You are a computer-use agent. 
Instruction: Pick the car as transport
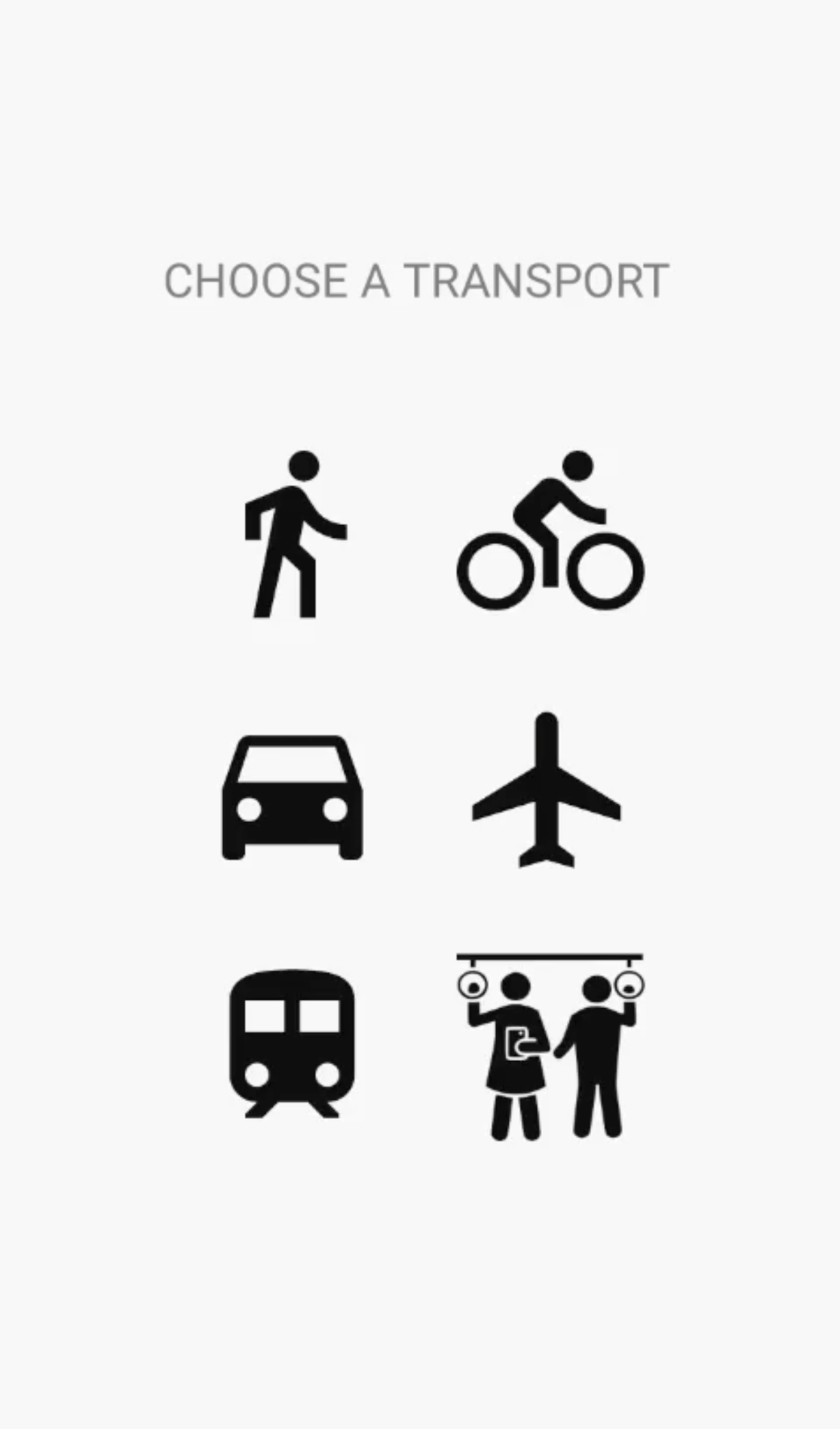pyautogui.click(x=293, y=797)
